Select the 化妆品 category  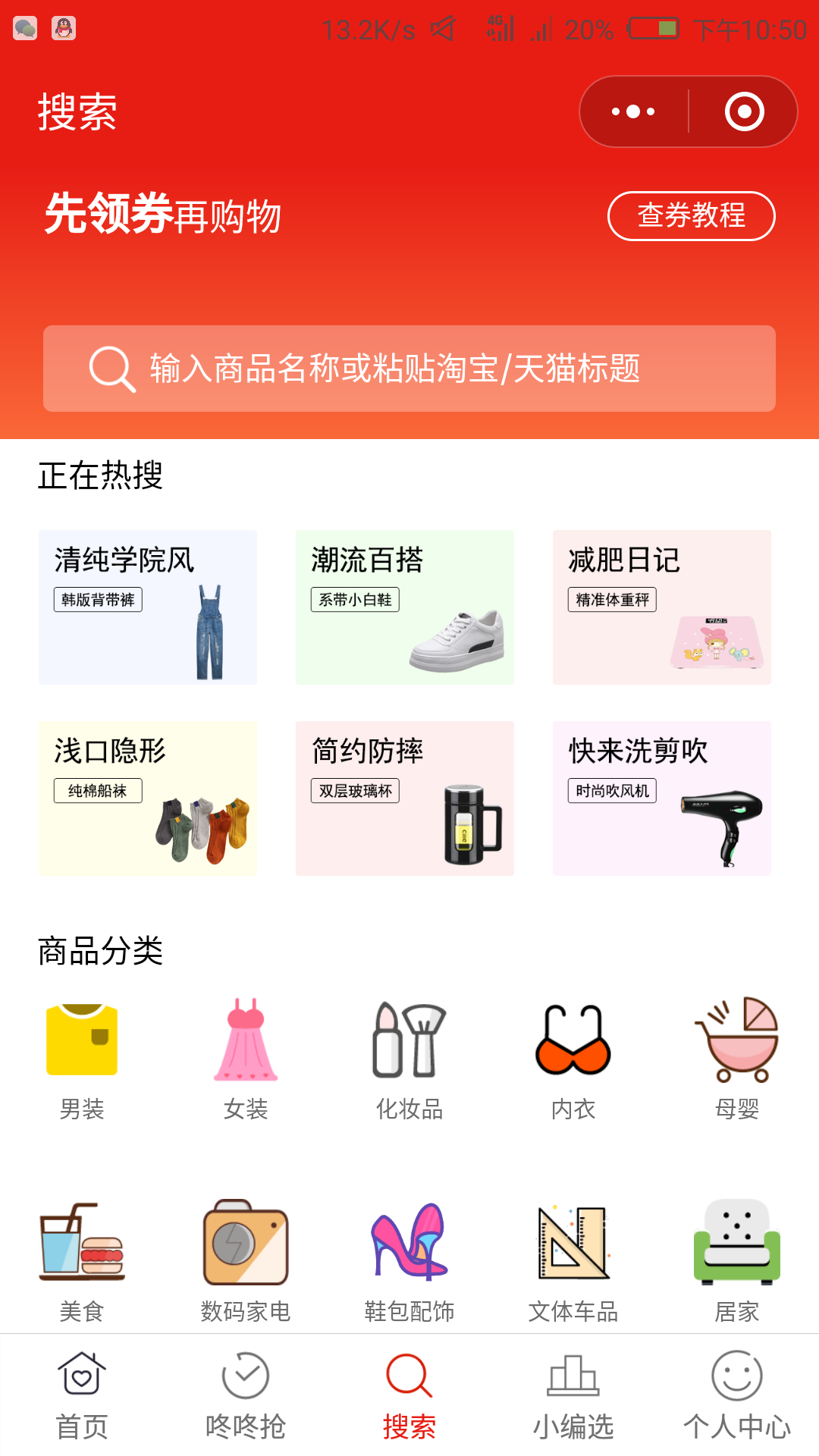409,1059
